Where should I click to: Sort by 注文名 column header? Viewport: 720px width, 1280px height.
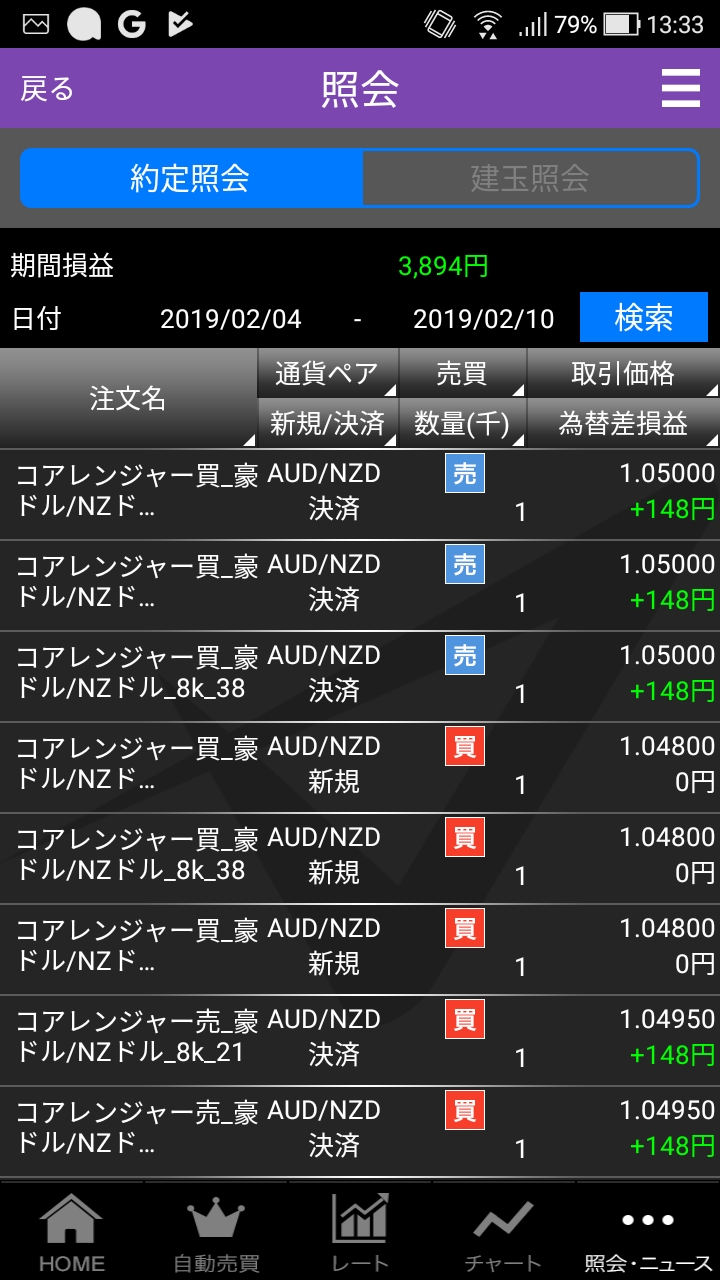click(x=128, y=399)
